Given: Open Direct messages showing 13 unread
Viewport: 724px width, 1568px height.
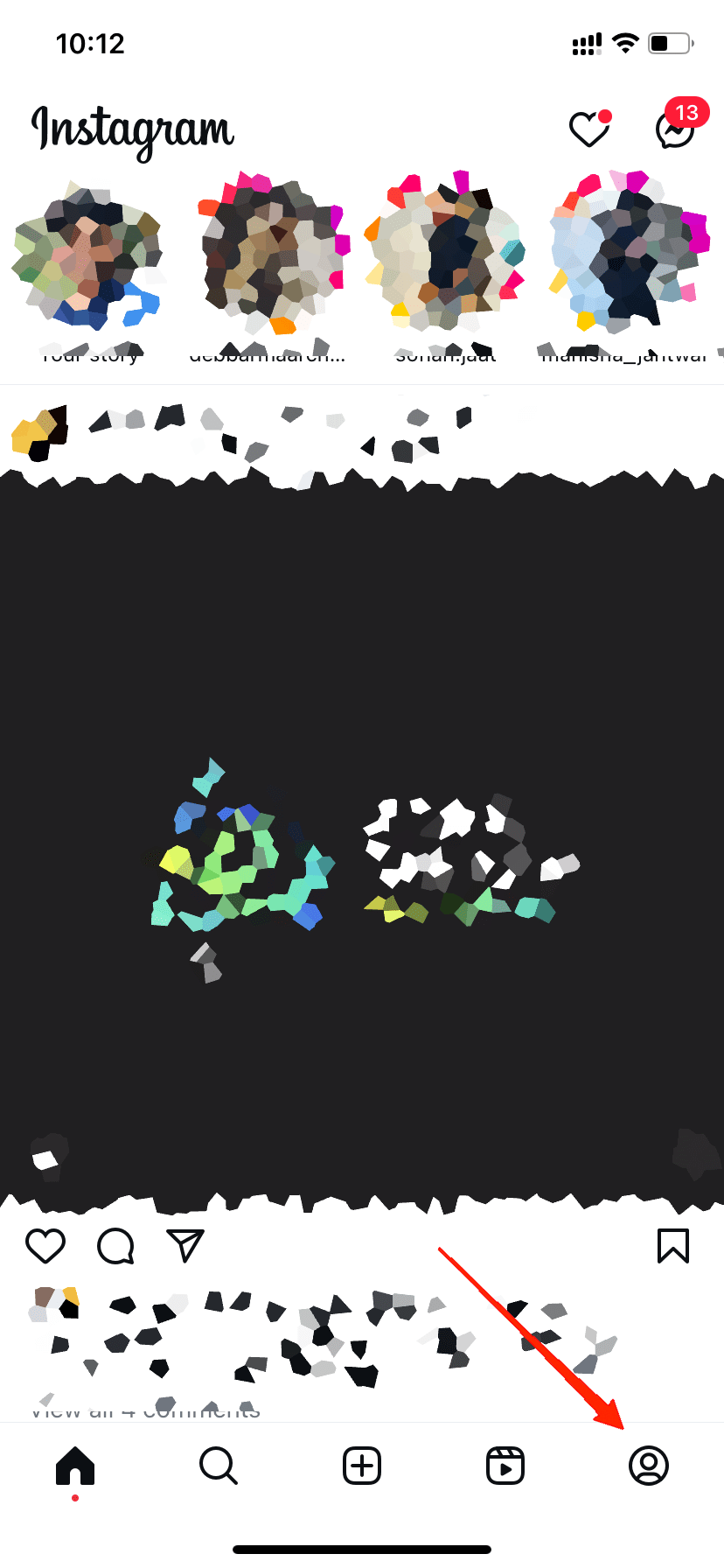Looking at the screenshot, I should [675, 133].
